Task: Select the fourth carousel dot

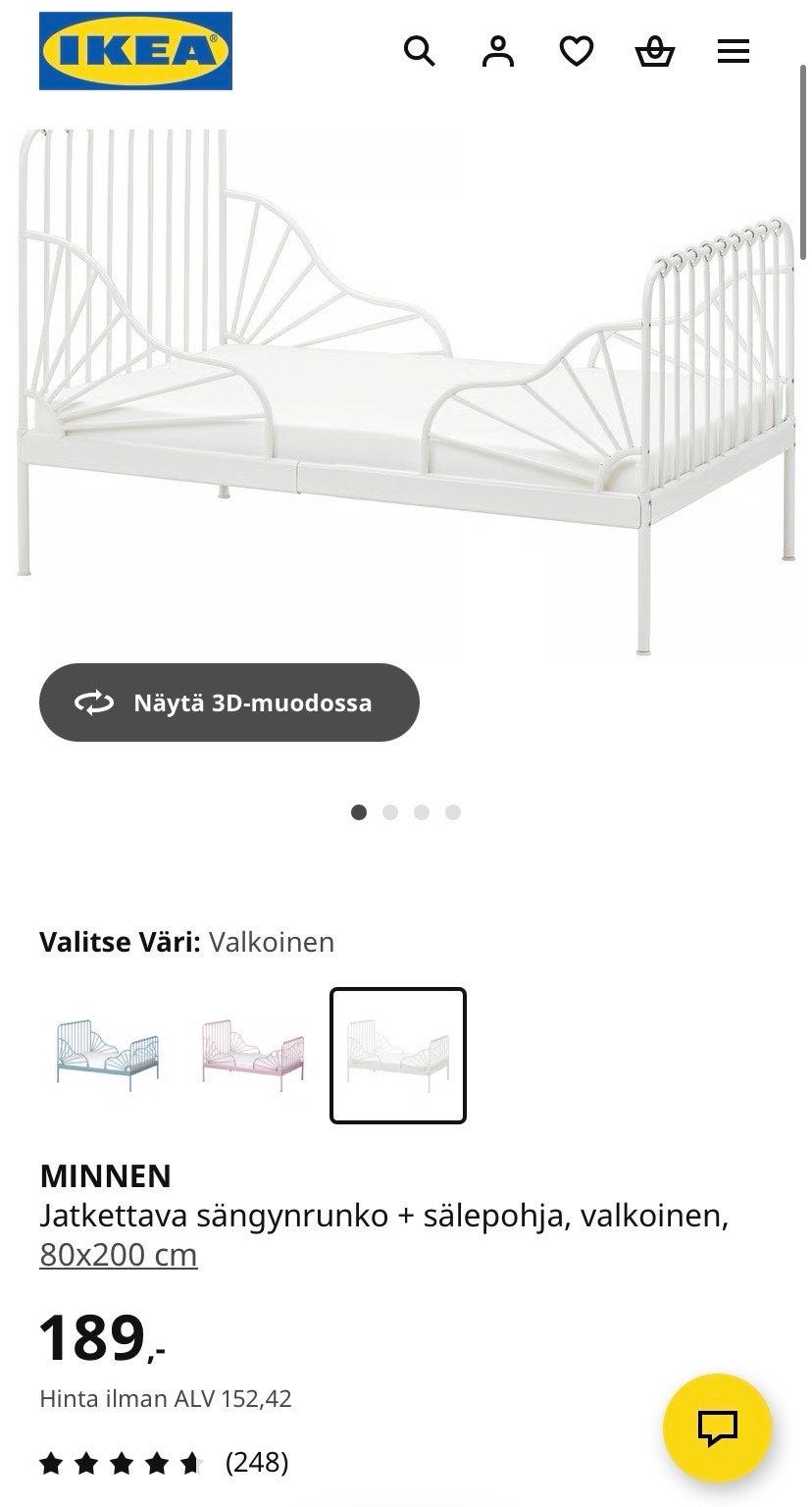Action: pos(451,812)
